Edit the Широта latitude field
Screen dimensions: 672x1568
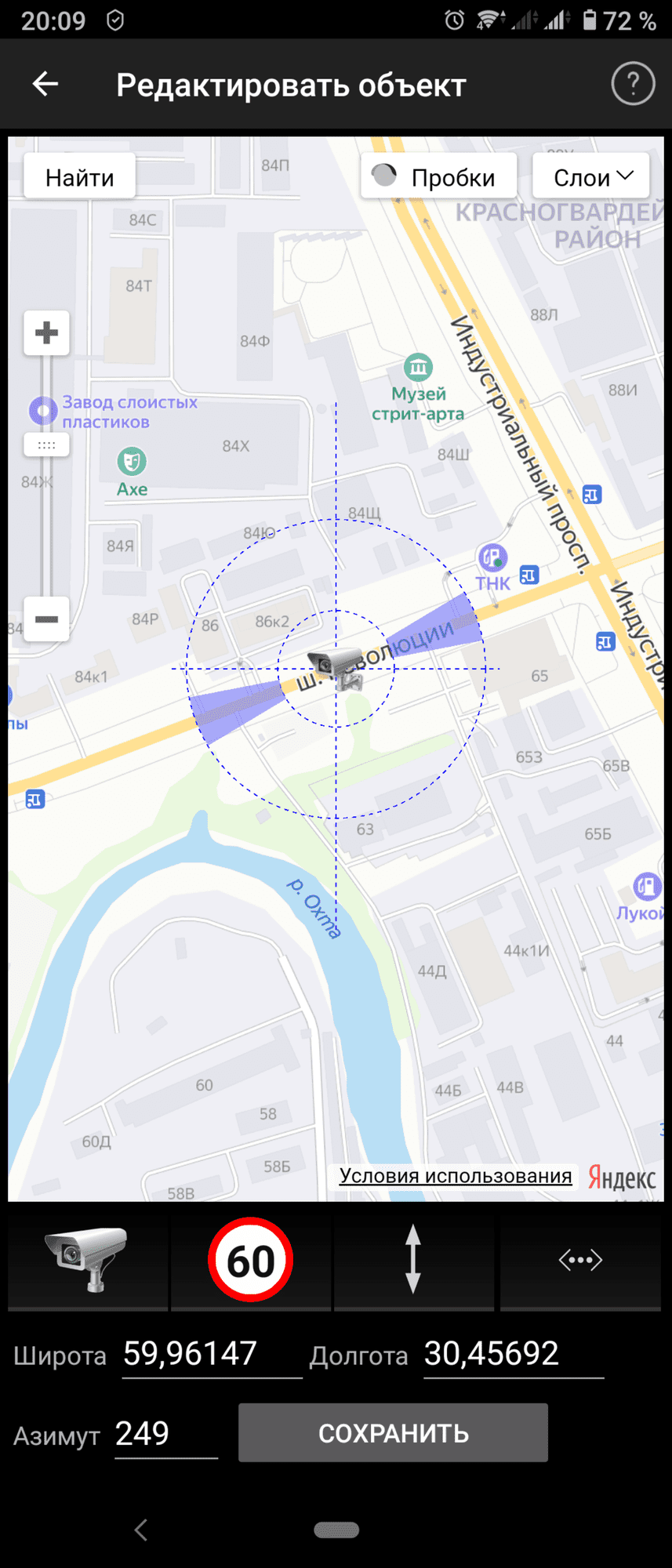(210, 1355)
